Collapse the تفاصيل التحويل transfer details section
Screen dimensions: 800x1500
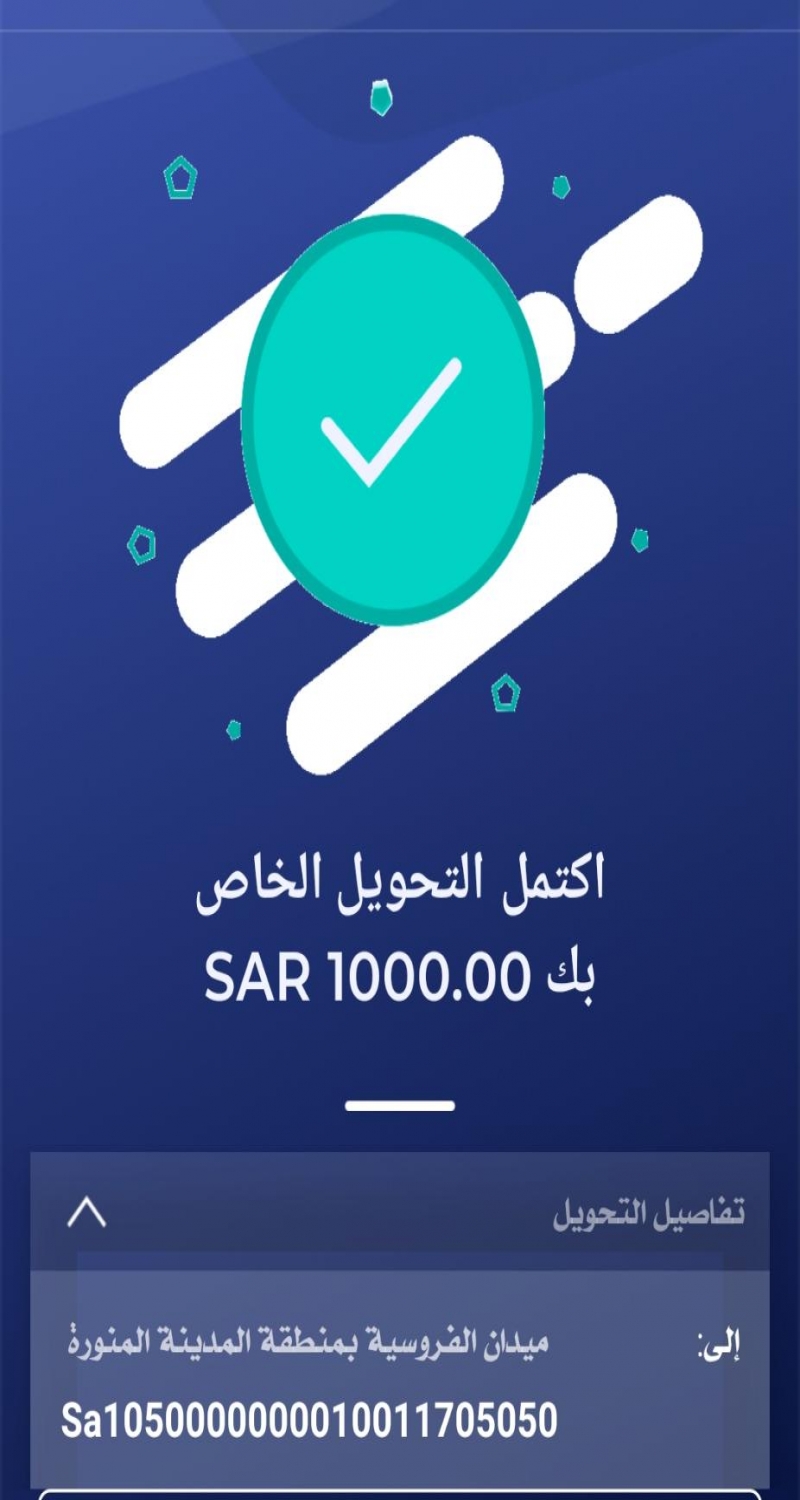[86, 1213]
